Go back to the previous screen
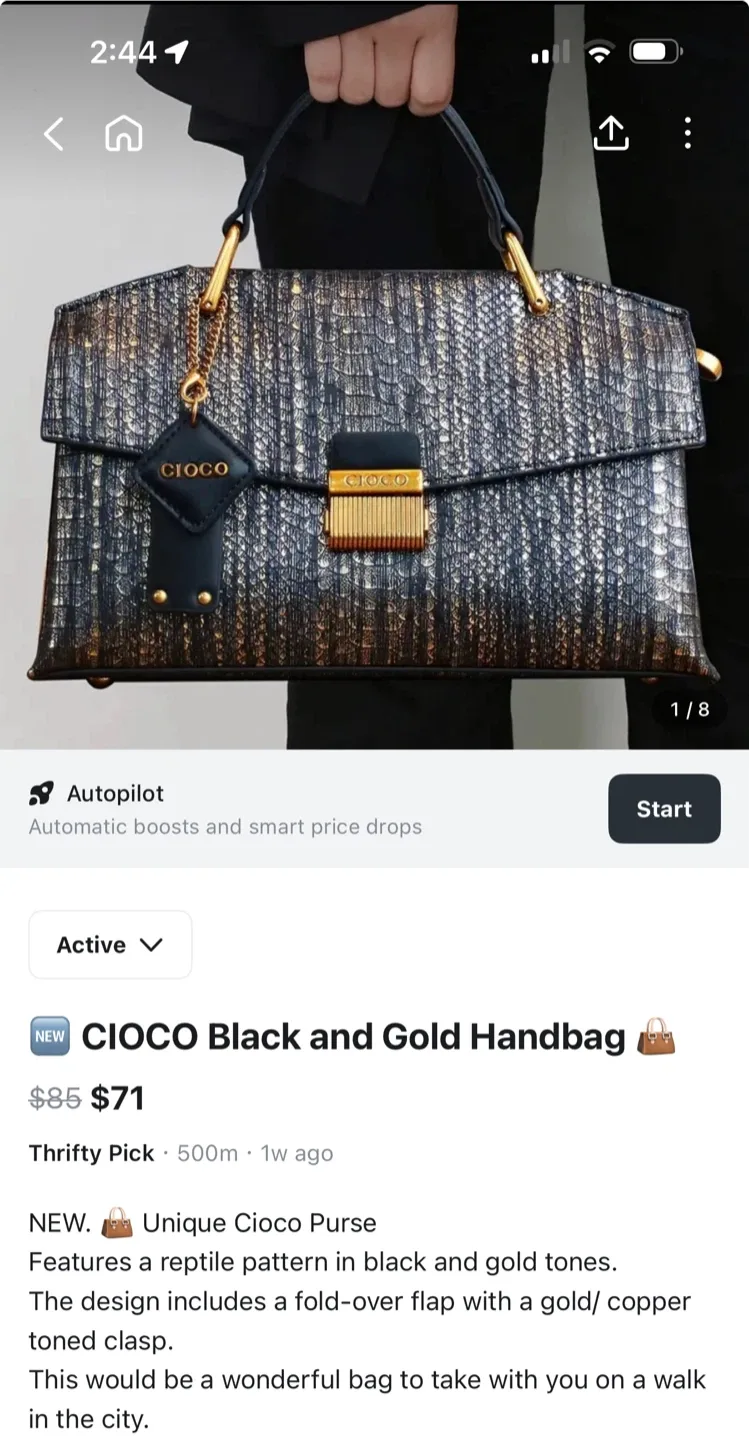The image size is (749, 1440). [53, 133]
